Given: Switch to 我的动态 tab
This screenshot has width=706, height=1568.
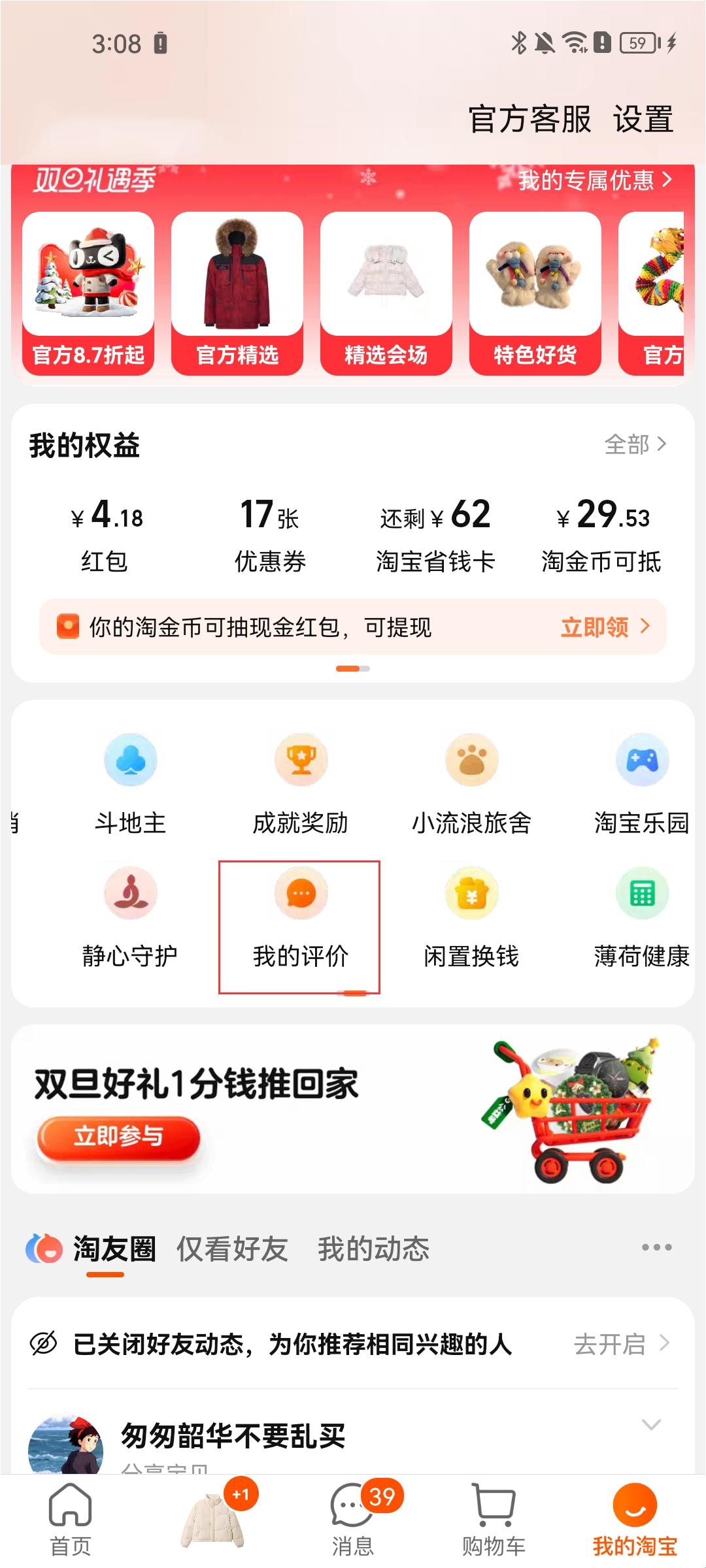Looking at the screenshot, I should [373, 1249].
